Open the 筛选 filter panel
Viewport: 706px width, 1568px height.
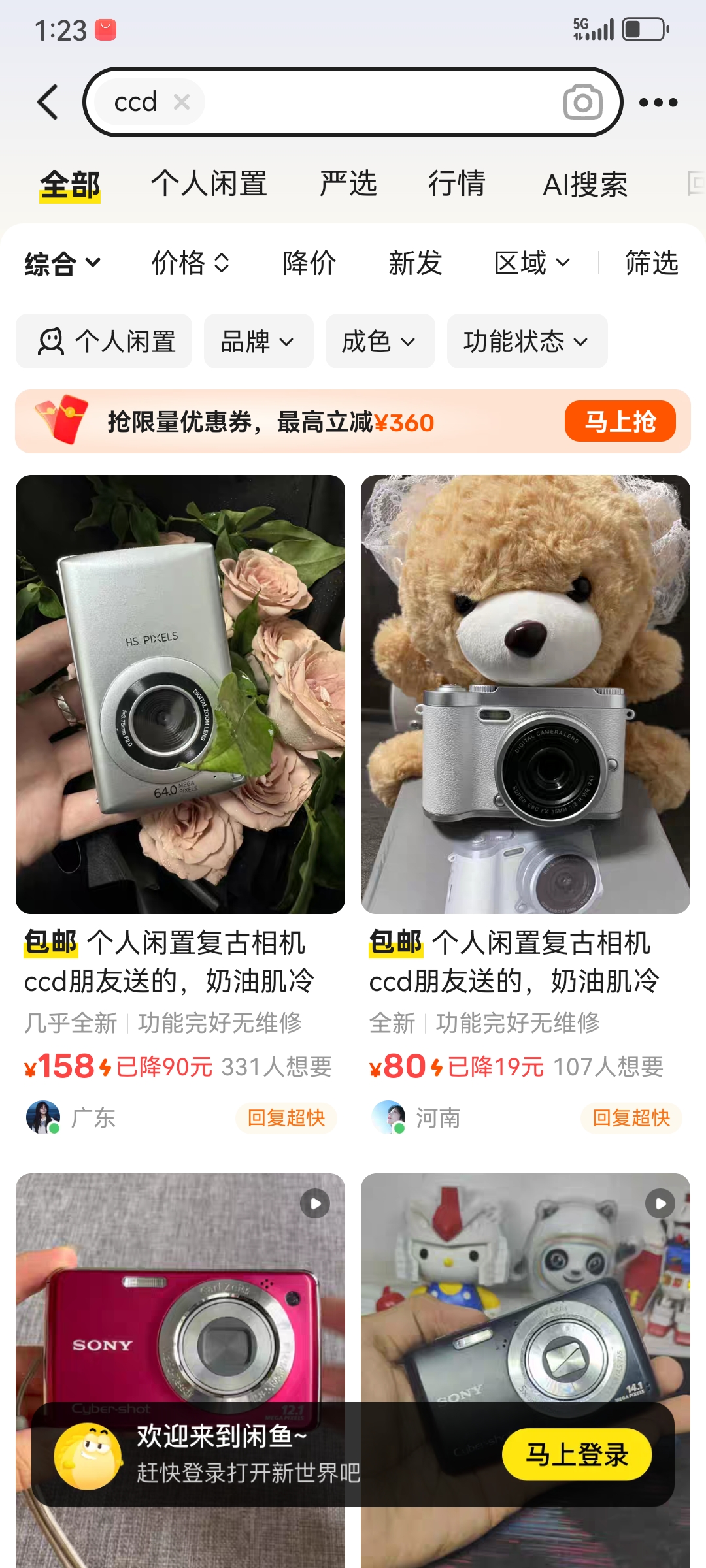pos(651,263)
